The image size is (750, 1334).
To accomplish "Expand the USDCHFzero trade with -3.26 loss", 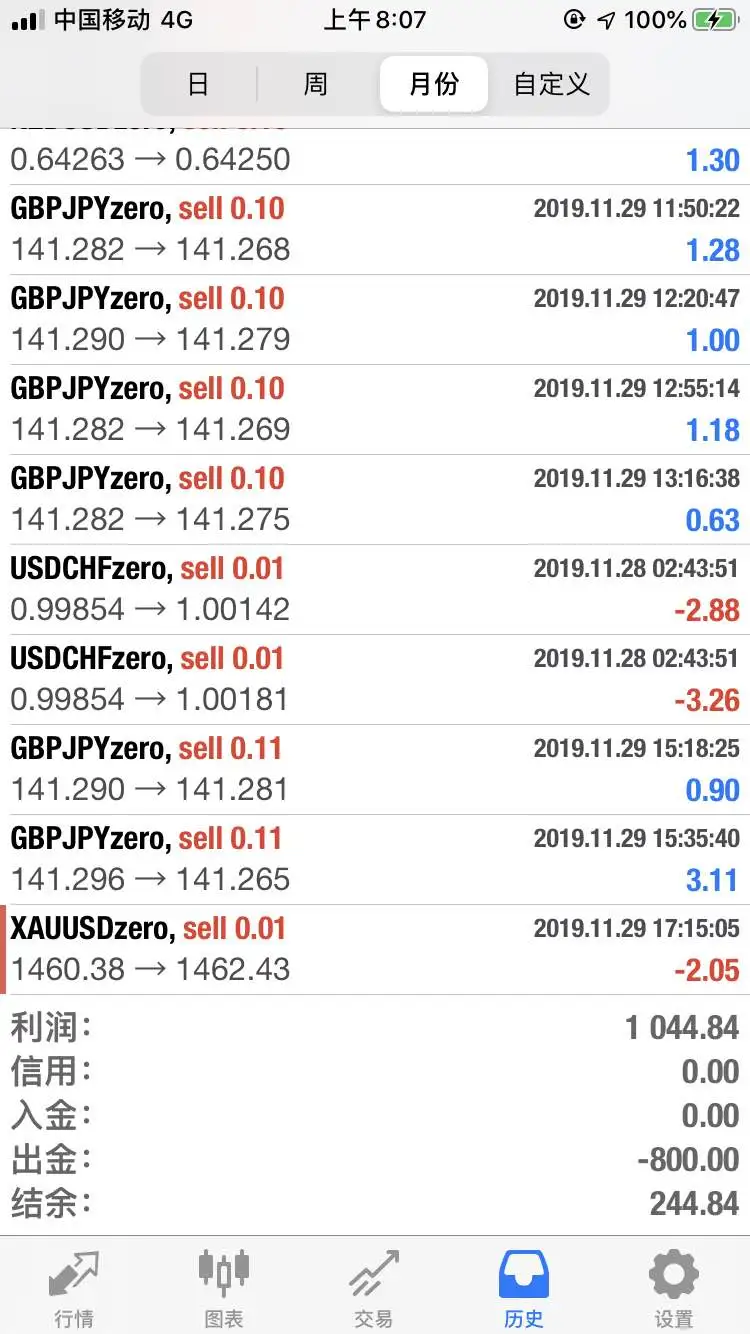I will coord(375,680).
